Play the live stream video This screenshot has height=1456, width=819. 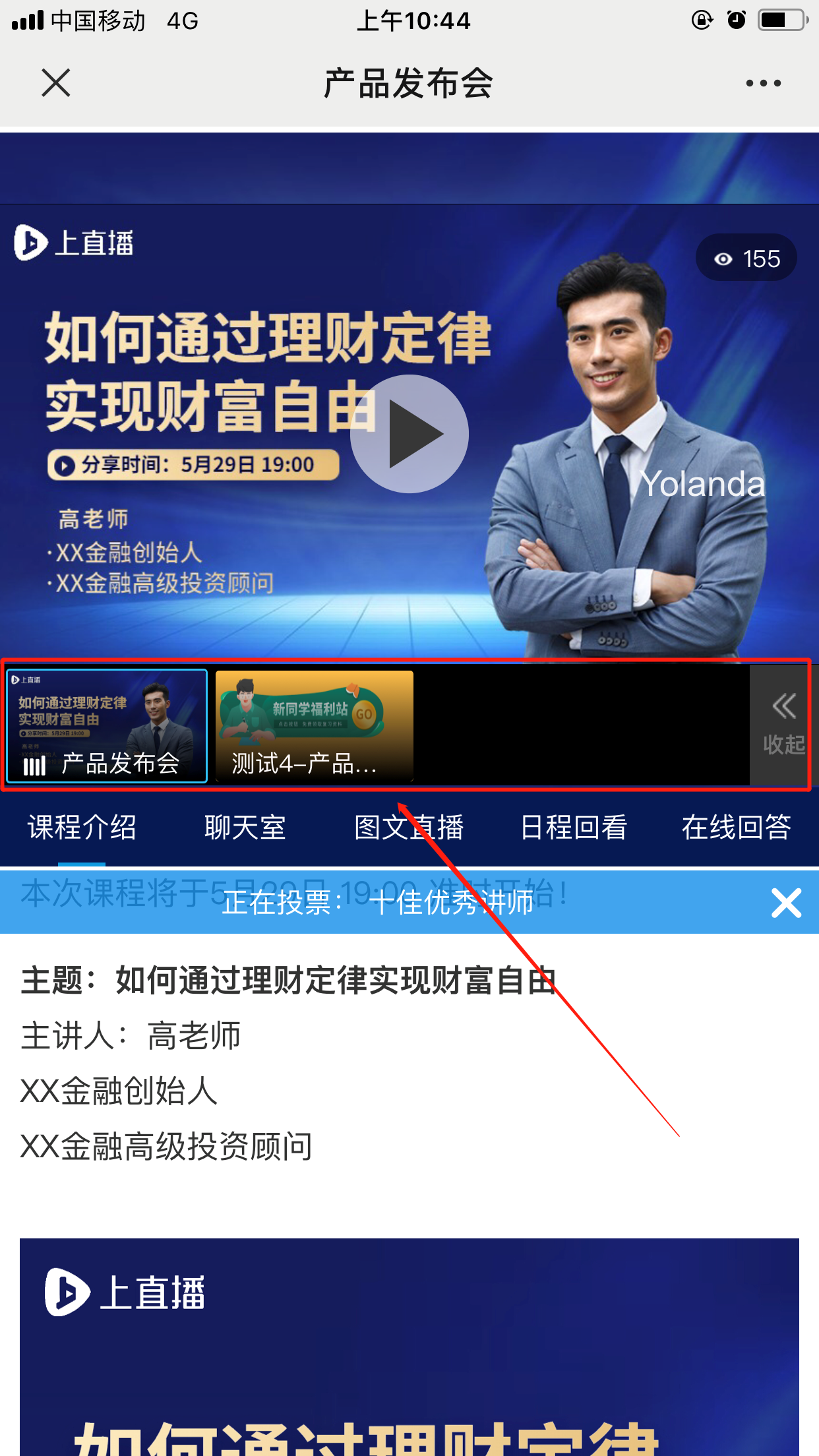click(409, 434)
